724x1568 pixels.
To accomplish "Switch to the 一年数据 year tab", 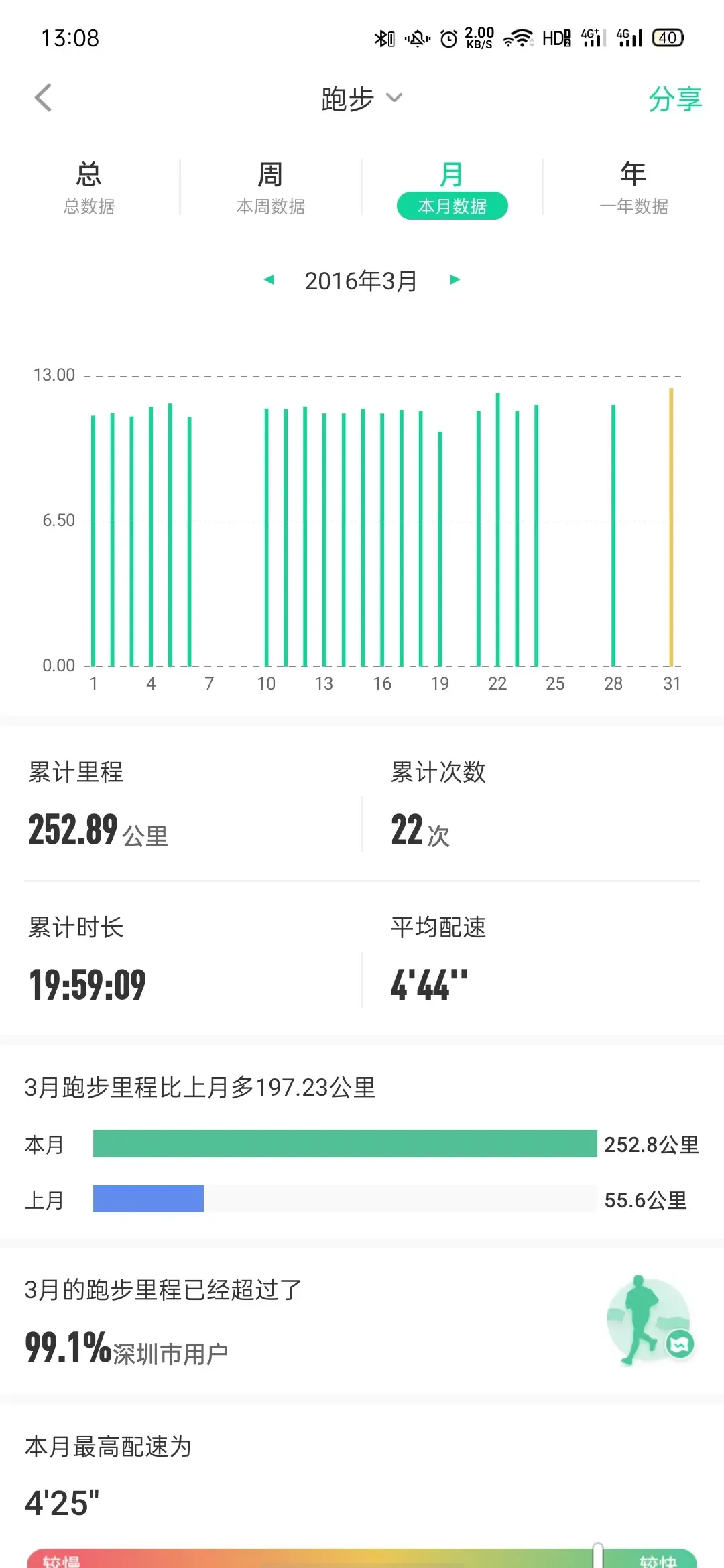I will [x=633, y=188].
